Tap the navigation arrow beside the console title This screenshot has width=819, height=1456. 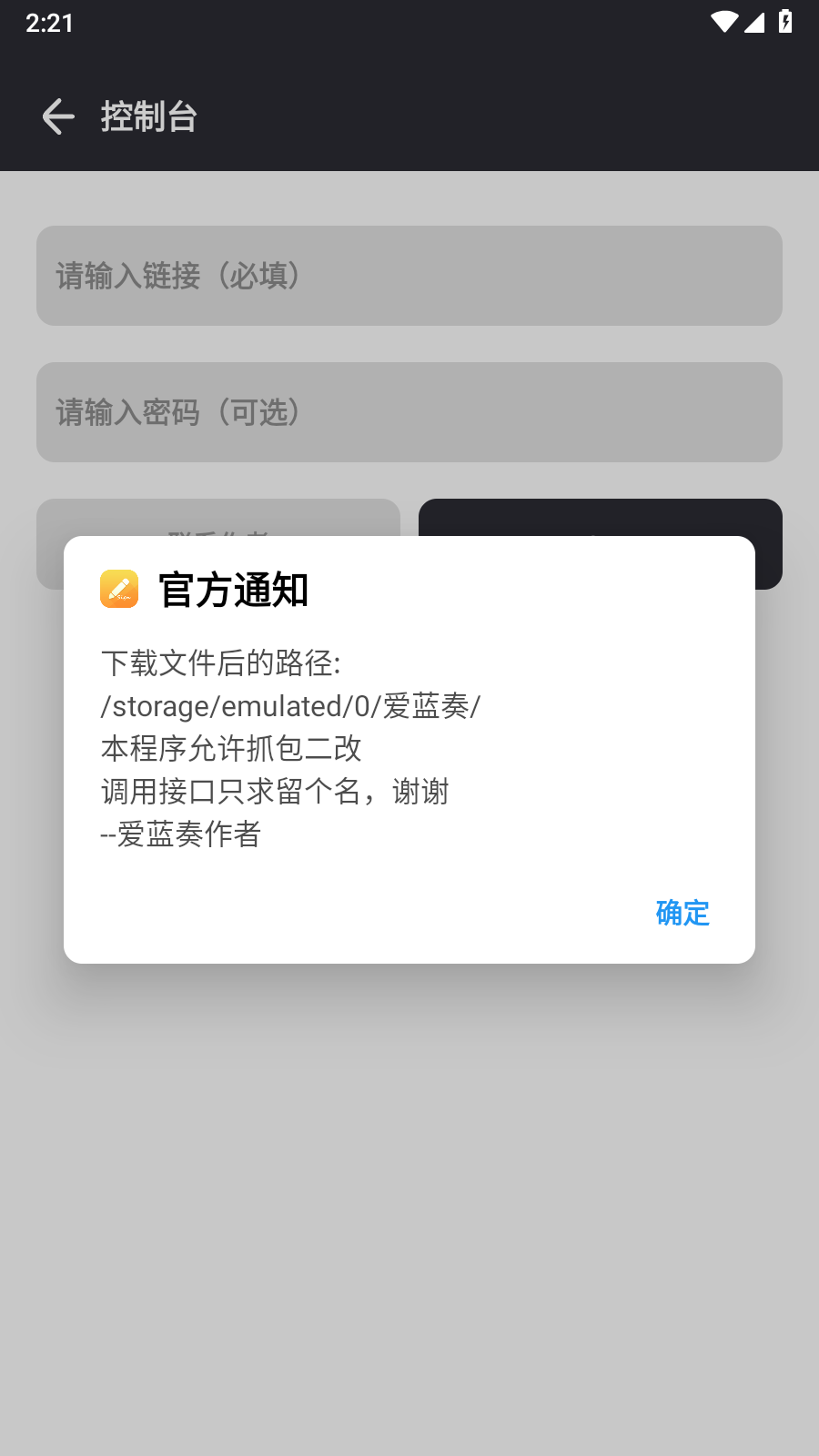[x=57, y=116]
